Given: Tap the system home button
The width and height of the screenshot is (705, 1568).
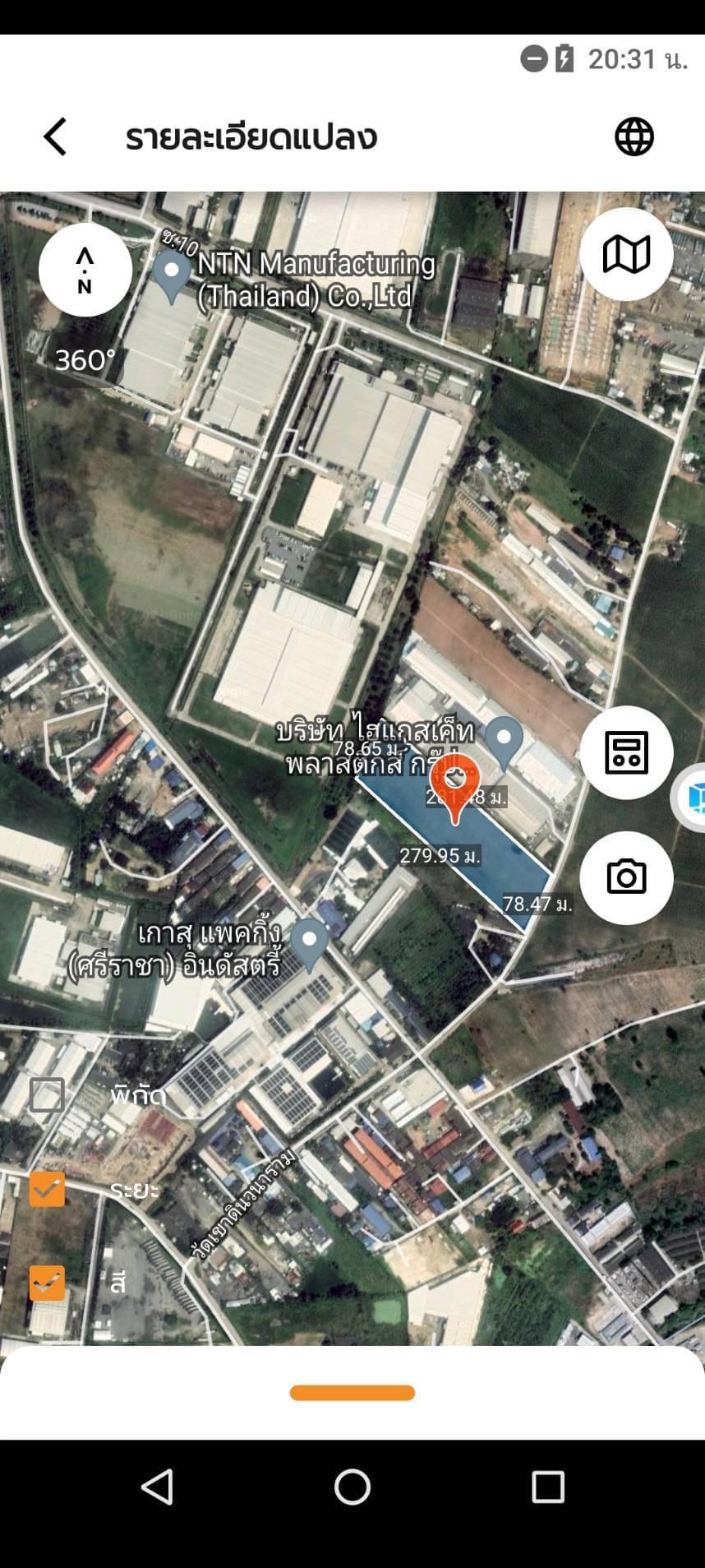Looking at the screenshot, I should coord(352,1487).
